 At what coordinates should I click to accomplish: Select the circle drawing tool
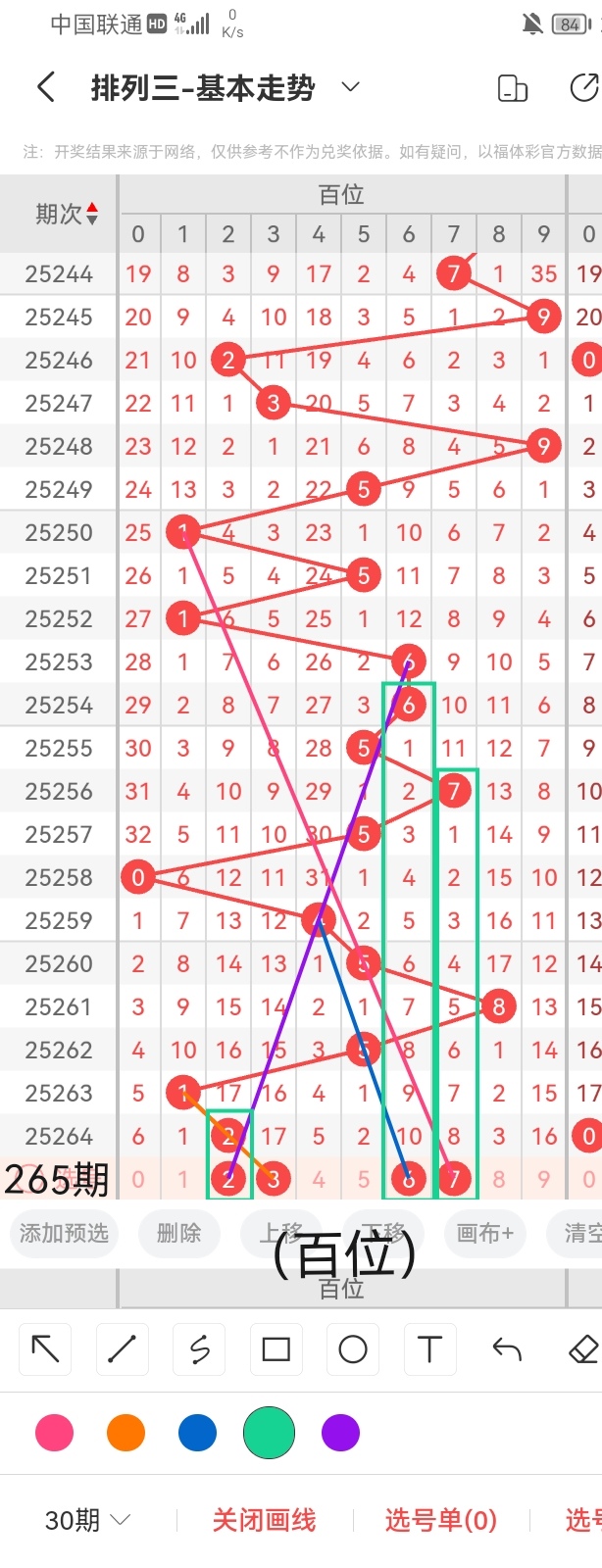[353, 1349]
